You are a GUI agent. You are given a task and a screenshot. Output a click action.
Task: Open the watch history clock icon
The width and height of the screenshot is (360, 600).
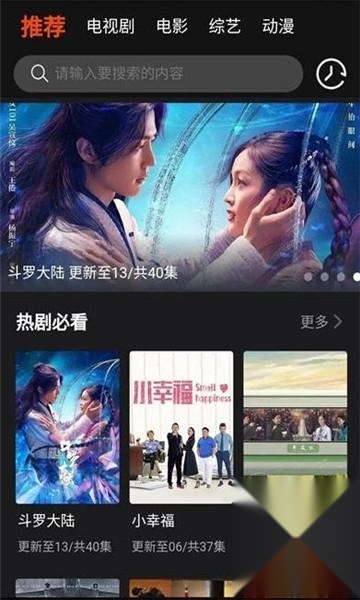coord(331,73)
